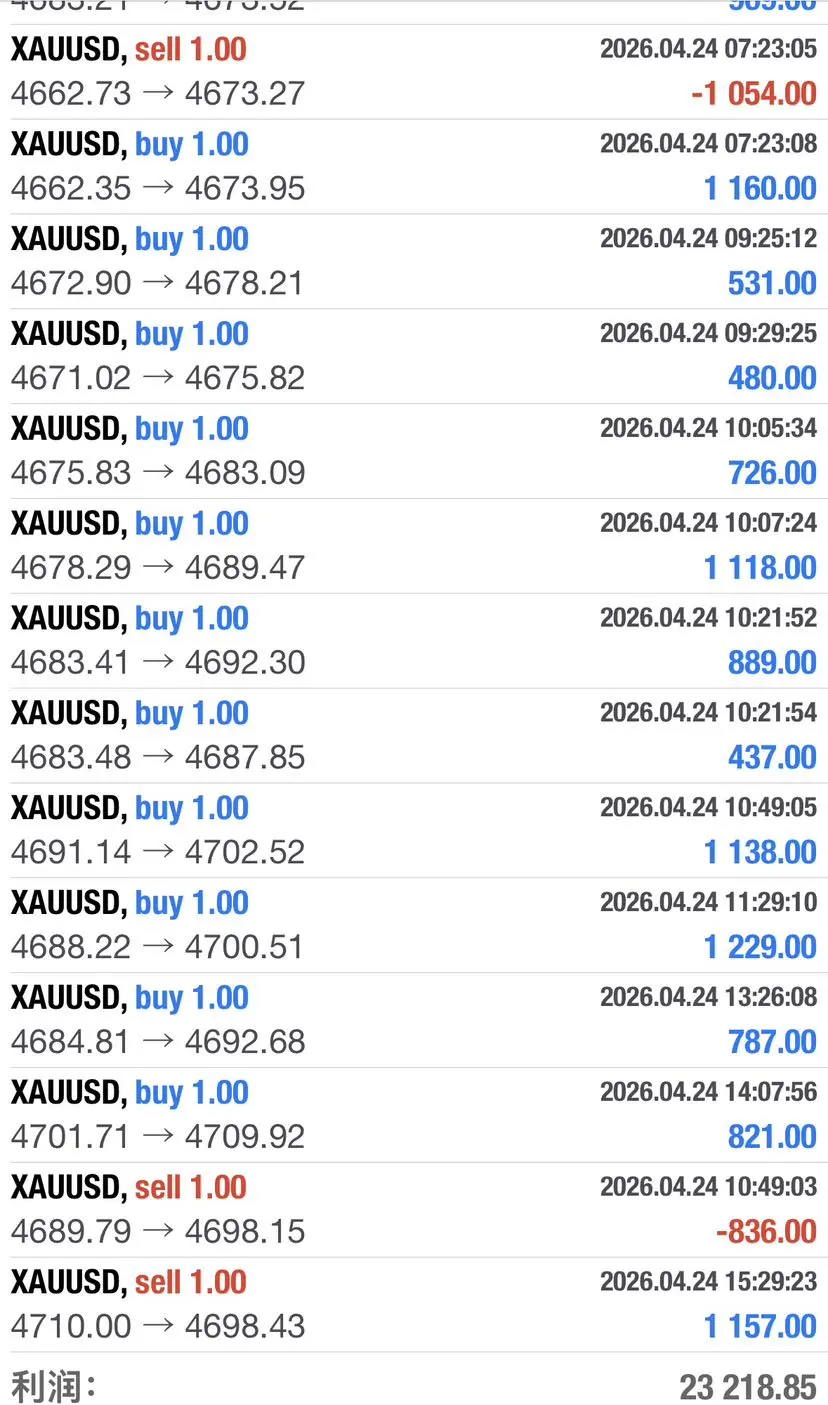Open the buy trade timed 10:49:05
Screen dimensions: 828x1405
414,831
